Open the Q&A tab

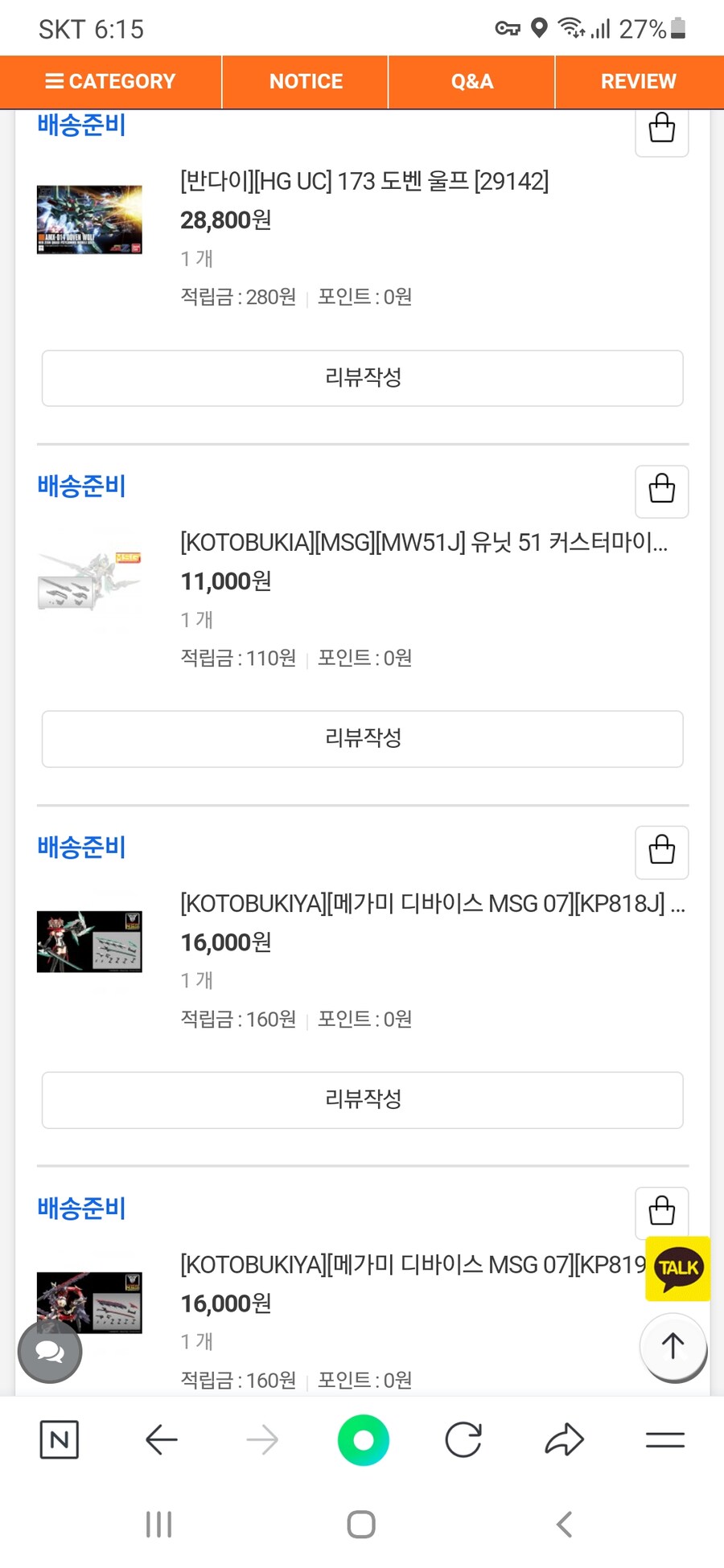(471, 81)
